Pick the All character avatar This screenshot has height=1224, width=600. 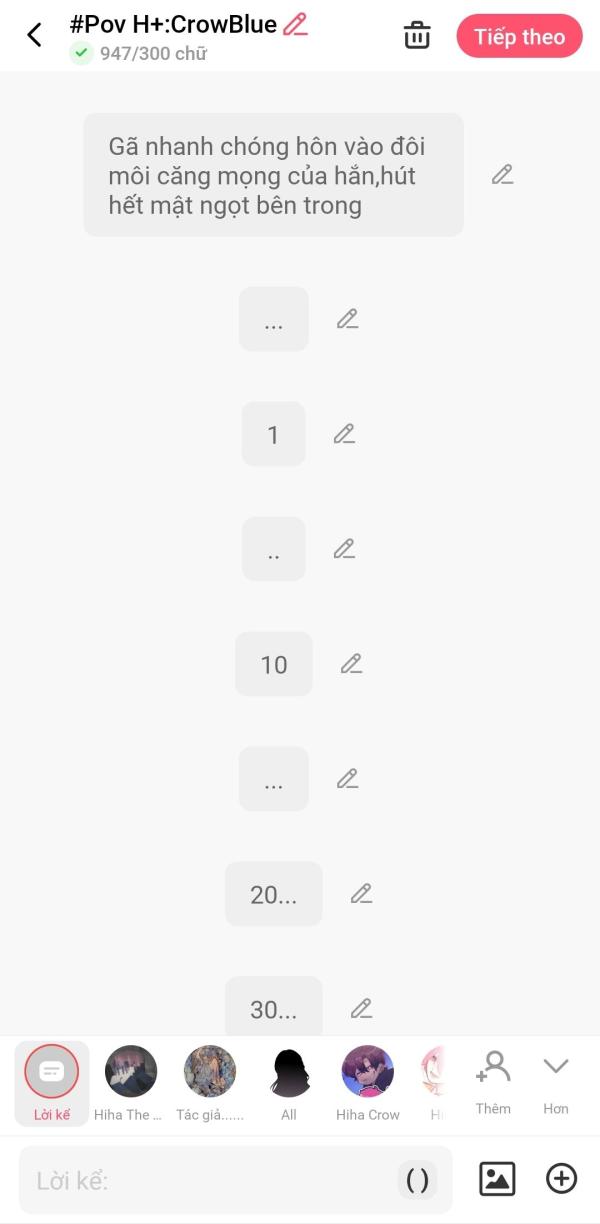[x=289, y=1082]
